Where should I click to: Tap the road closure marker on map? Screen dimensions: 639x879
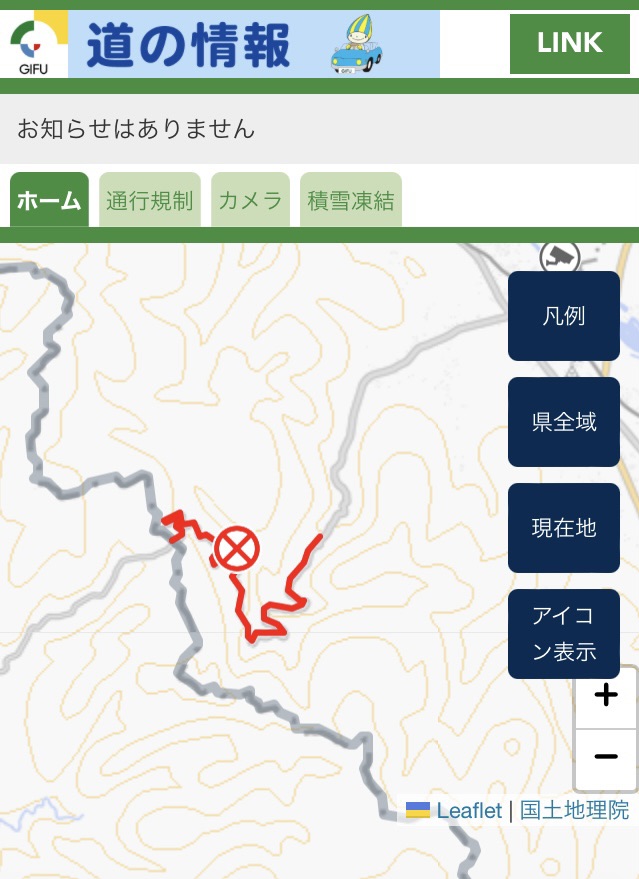237,548
